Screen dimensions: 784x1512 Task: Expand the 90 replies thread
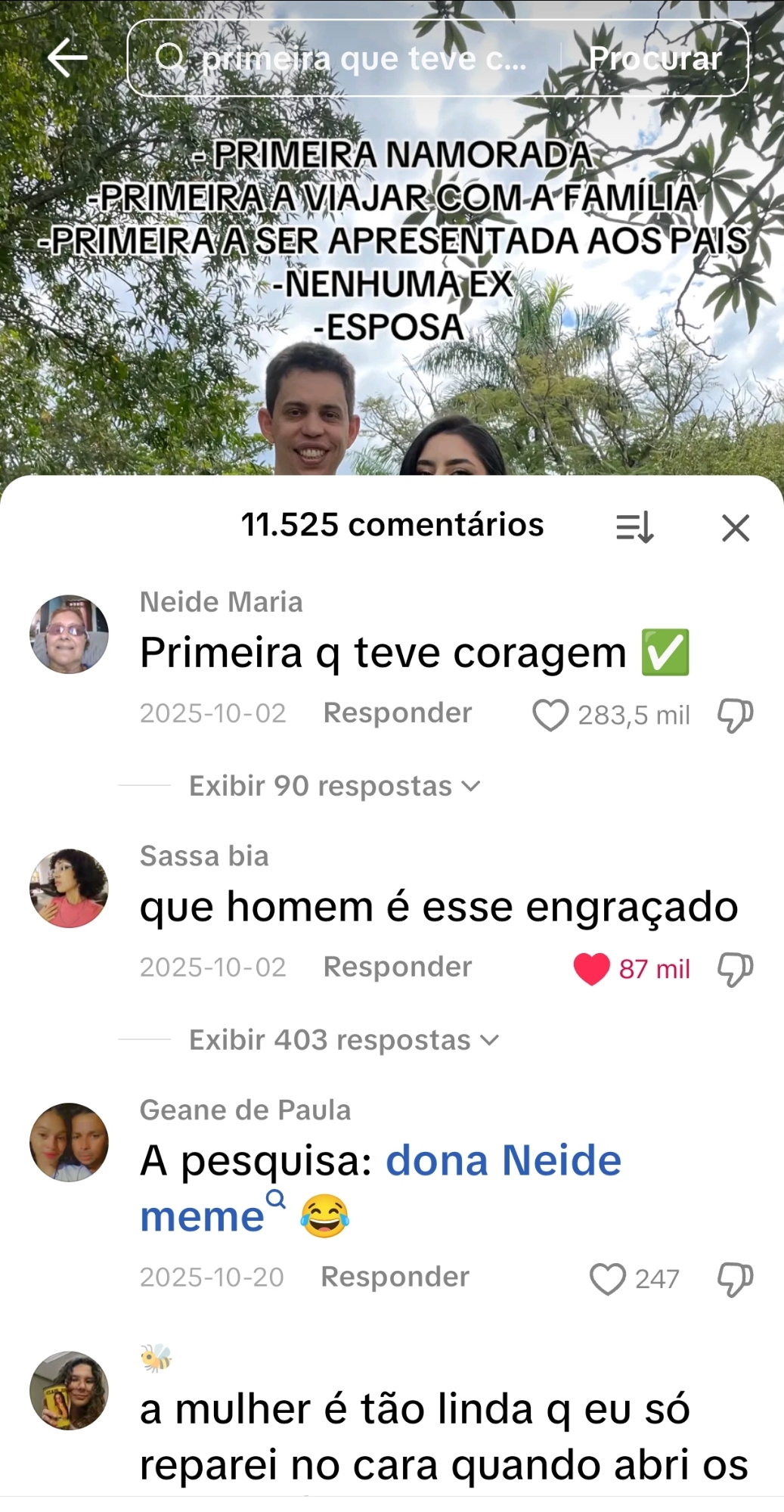point(334,786)
